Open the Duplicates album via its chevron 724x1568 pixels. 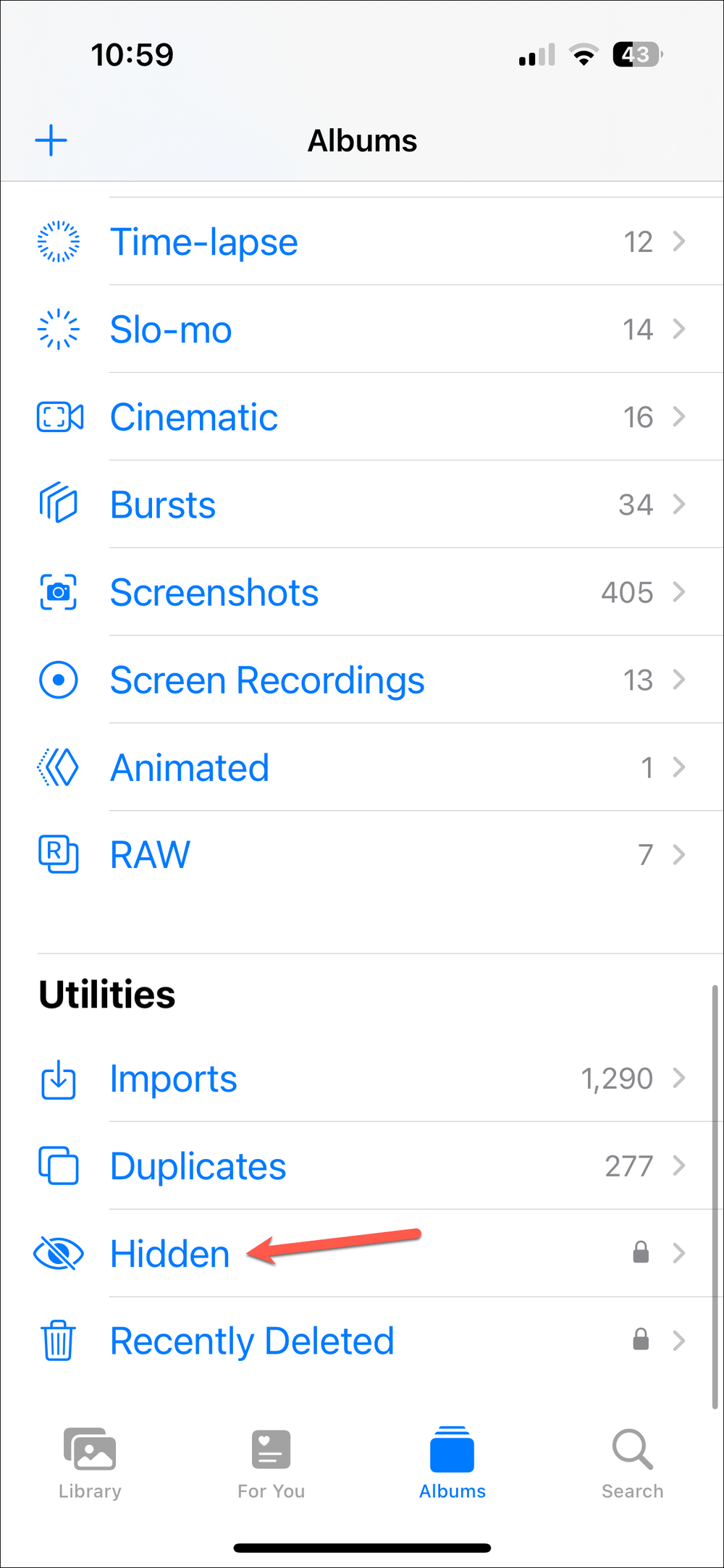[679, 1166]
